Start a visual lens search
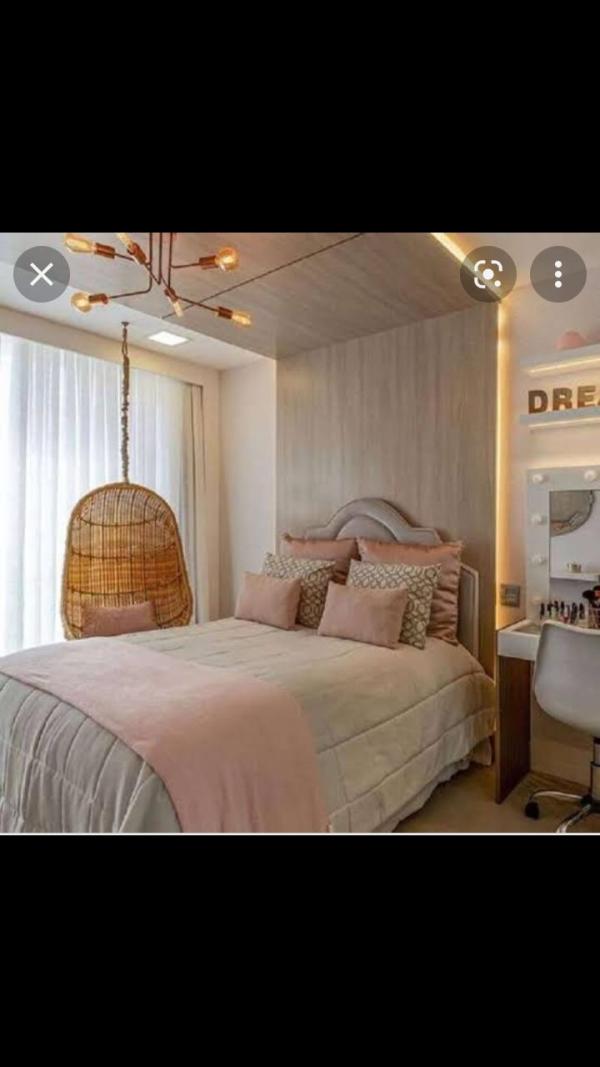600x1067 pixels. (x=488, y=275)
